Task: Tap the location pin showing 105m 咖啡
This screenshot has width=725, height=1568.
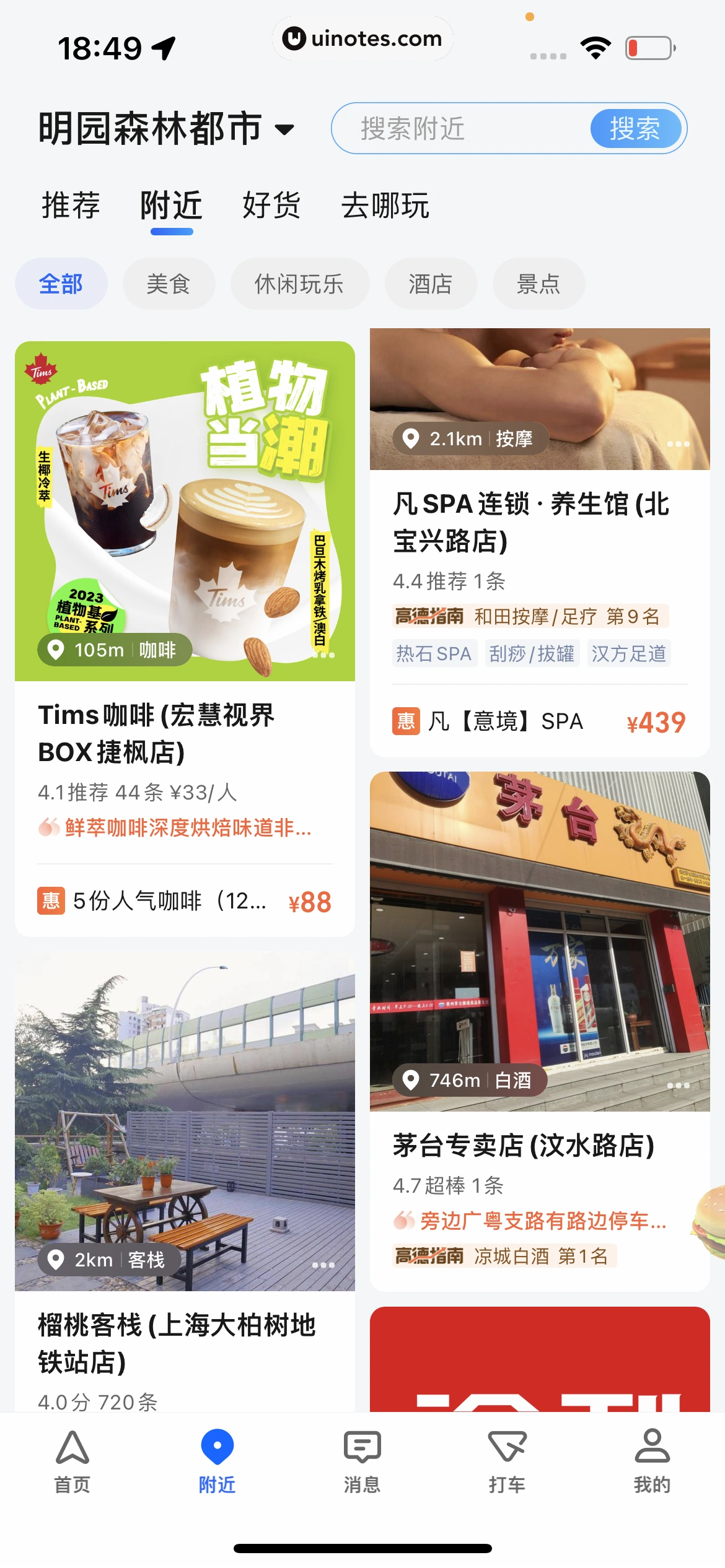Action: (x=115, y=650)
